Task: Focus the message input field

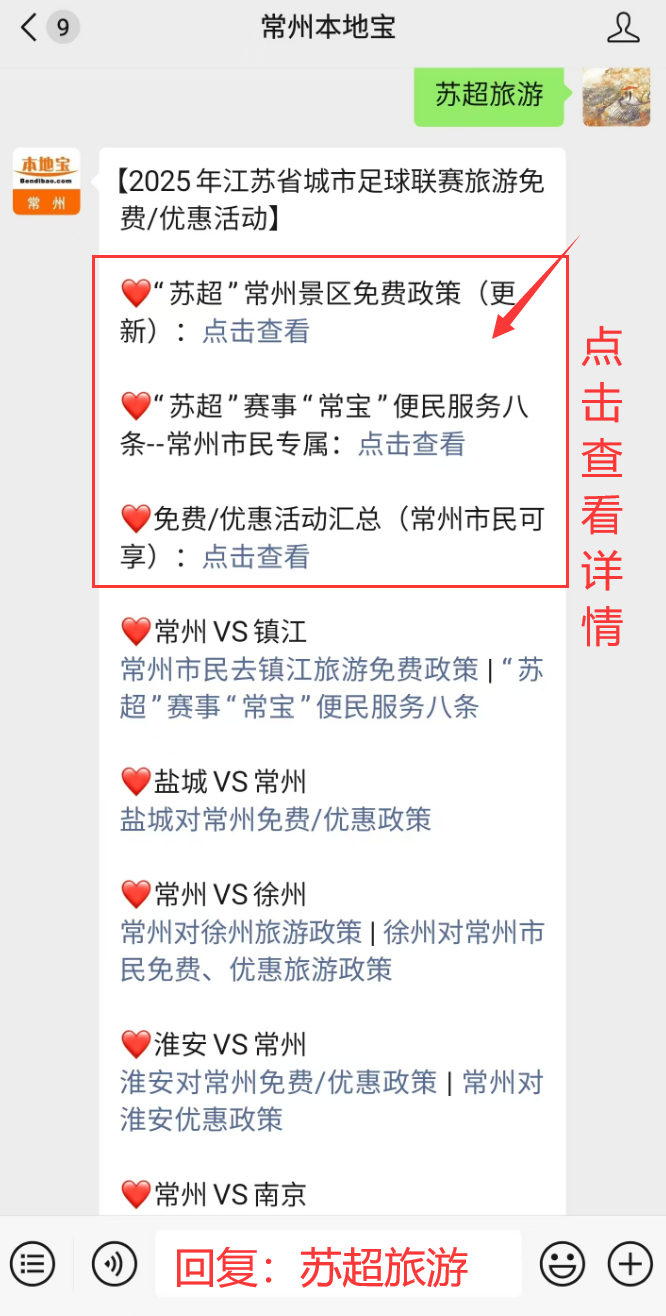Action: (x=338, y=1265)
